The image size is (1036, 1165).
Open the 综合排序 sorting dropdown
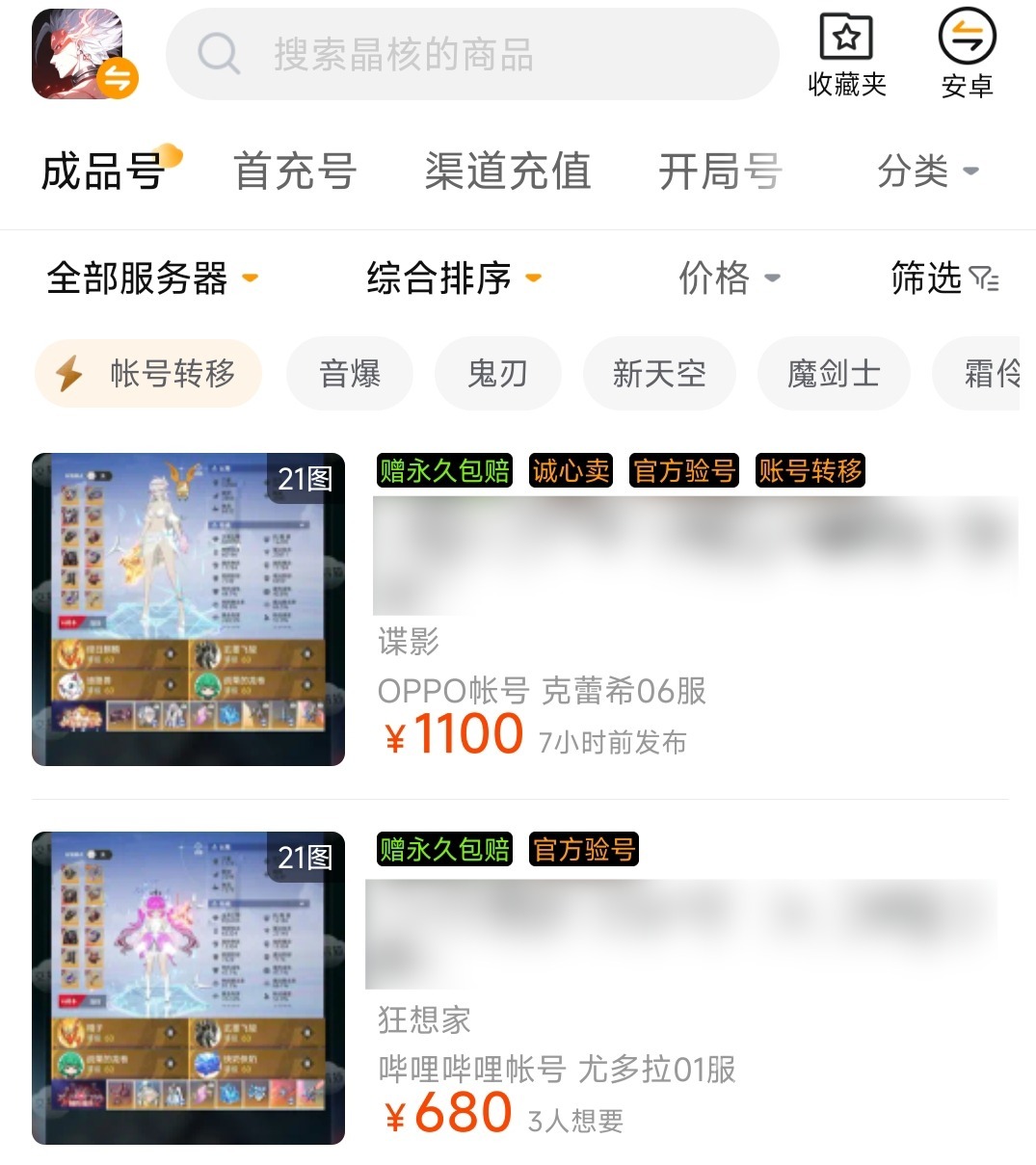click(453, 278)
